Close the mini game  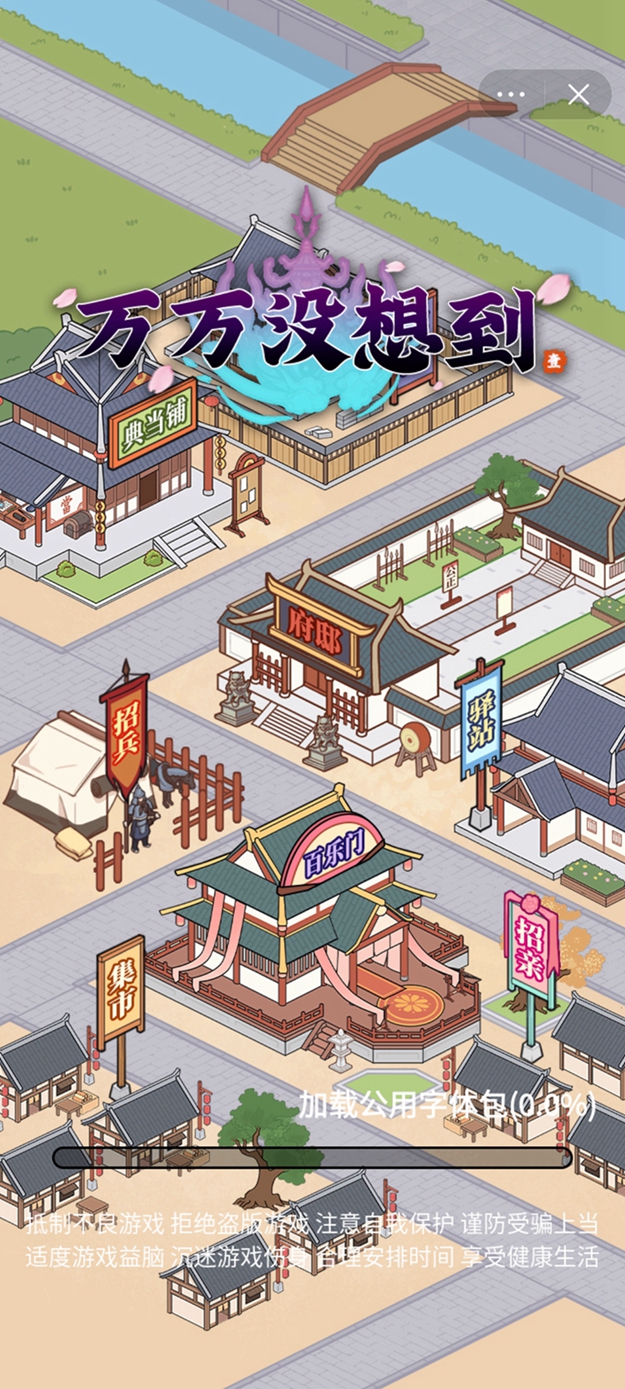(578, 95)
